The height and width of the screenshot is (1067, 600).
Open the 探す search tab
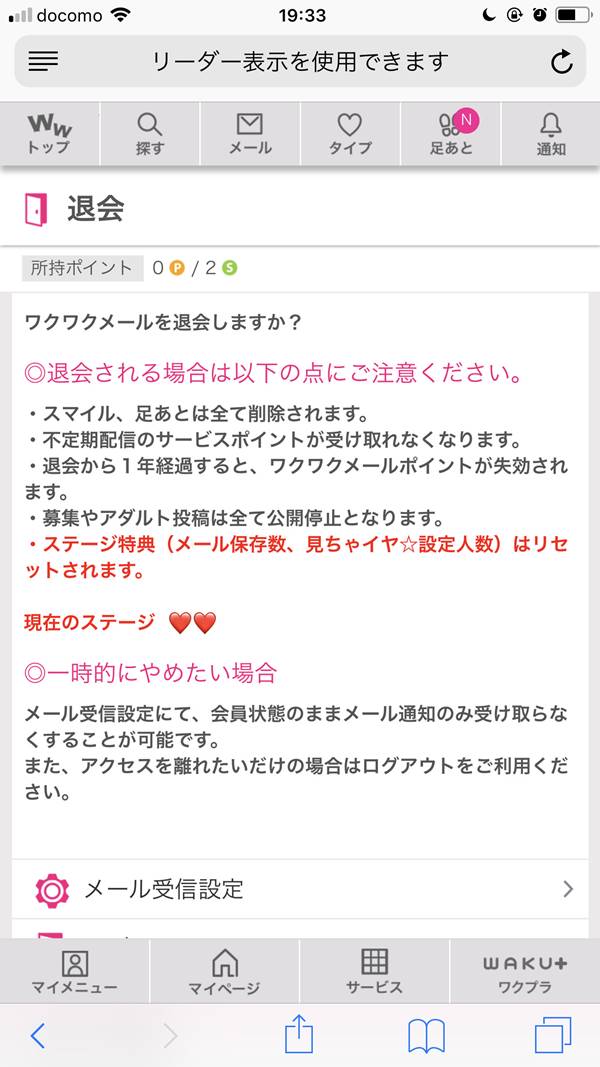point(150,134)
